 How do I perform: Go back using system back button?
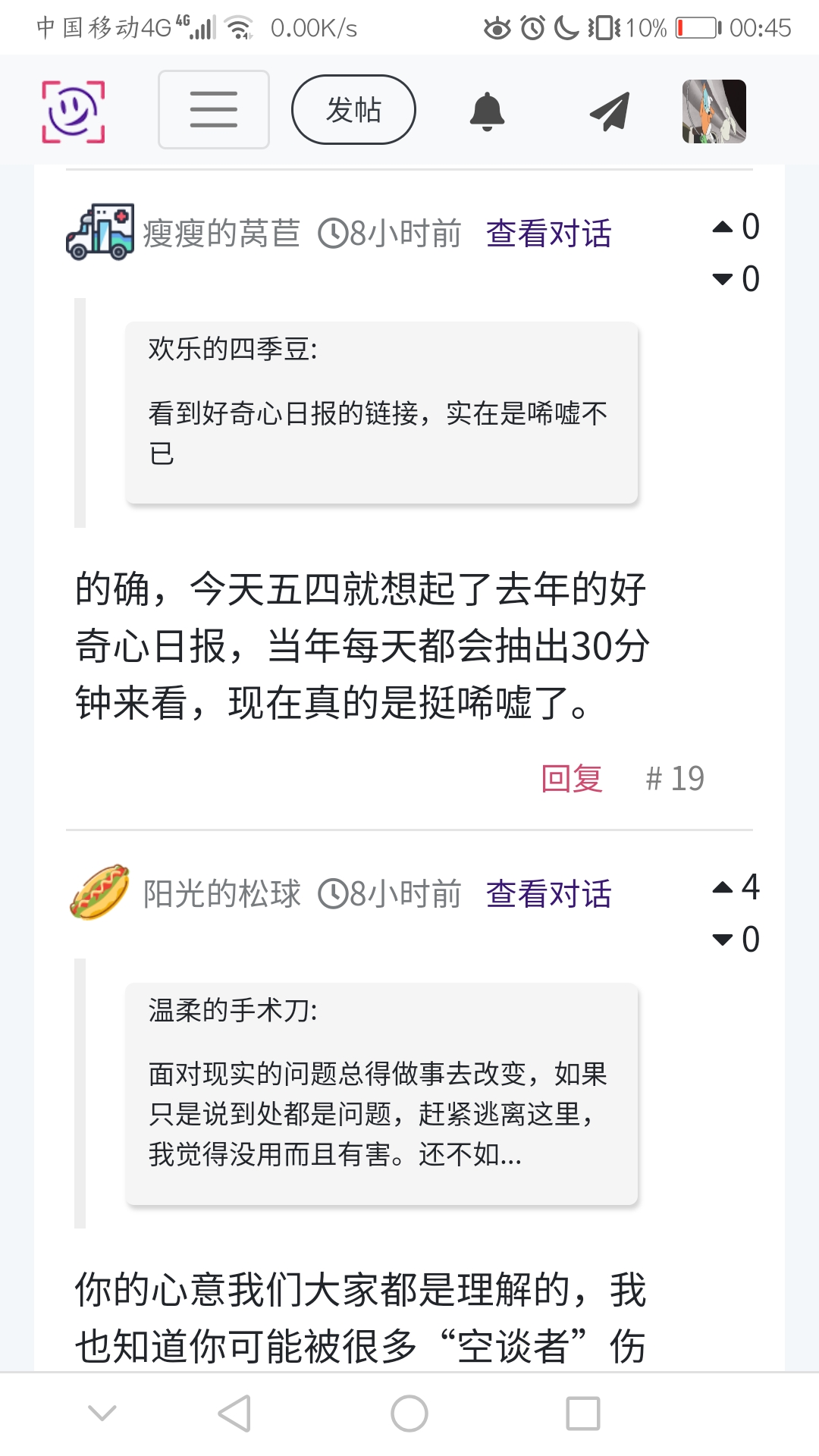(x=234, y=1414)
